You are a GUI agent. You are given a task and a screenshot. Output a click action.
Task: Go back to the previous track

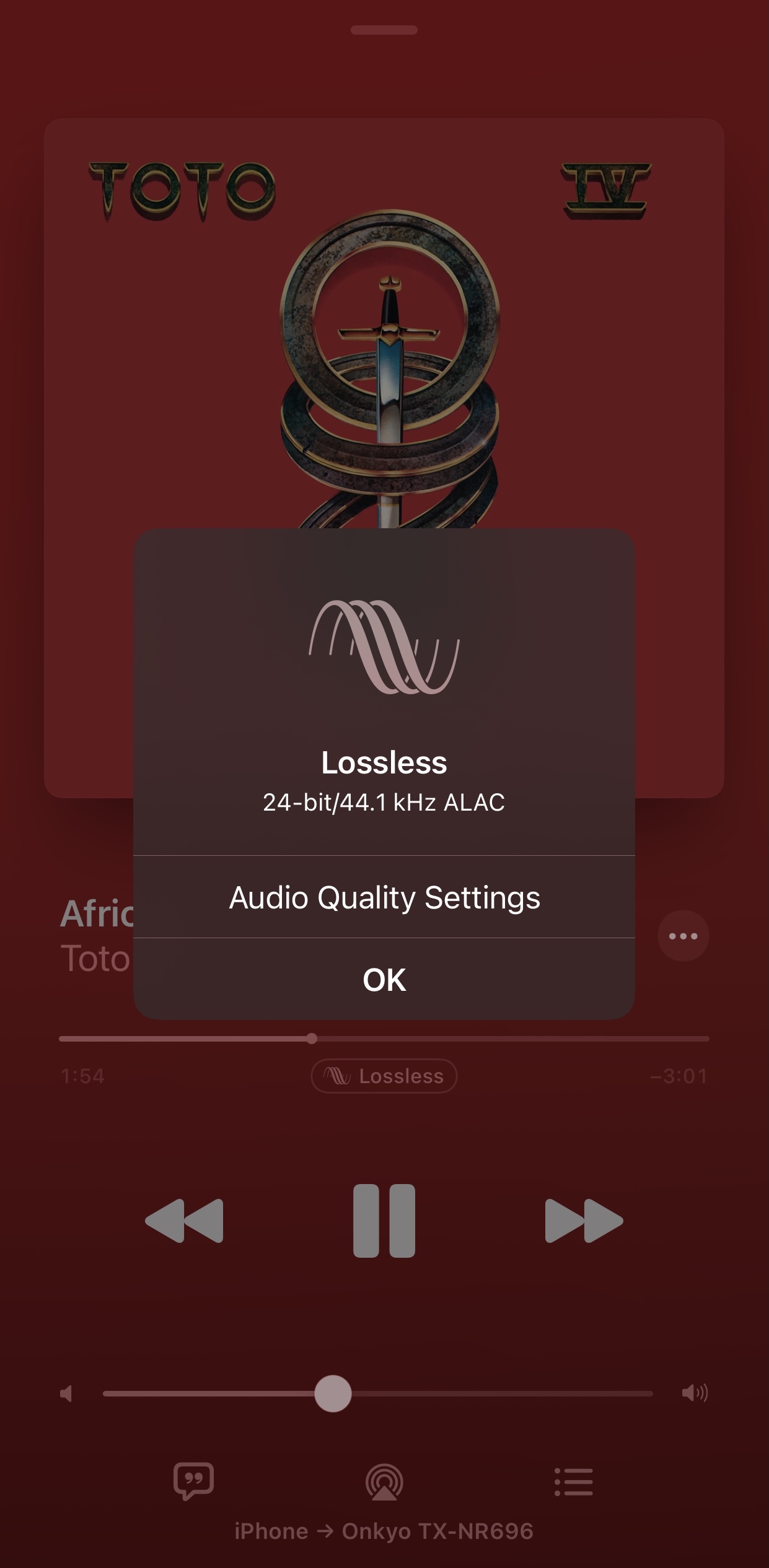(184, 1221)
